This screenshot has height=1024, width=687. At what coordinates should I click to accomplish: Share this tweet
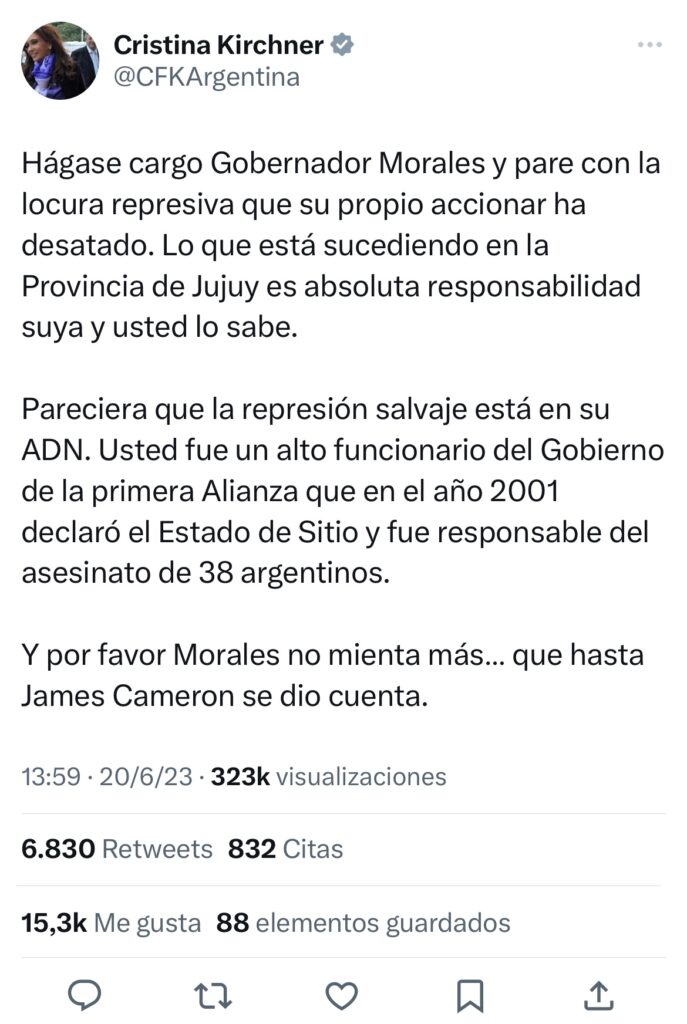tap(598, 994)
